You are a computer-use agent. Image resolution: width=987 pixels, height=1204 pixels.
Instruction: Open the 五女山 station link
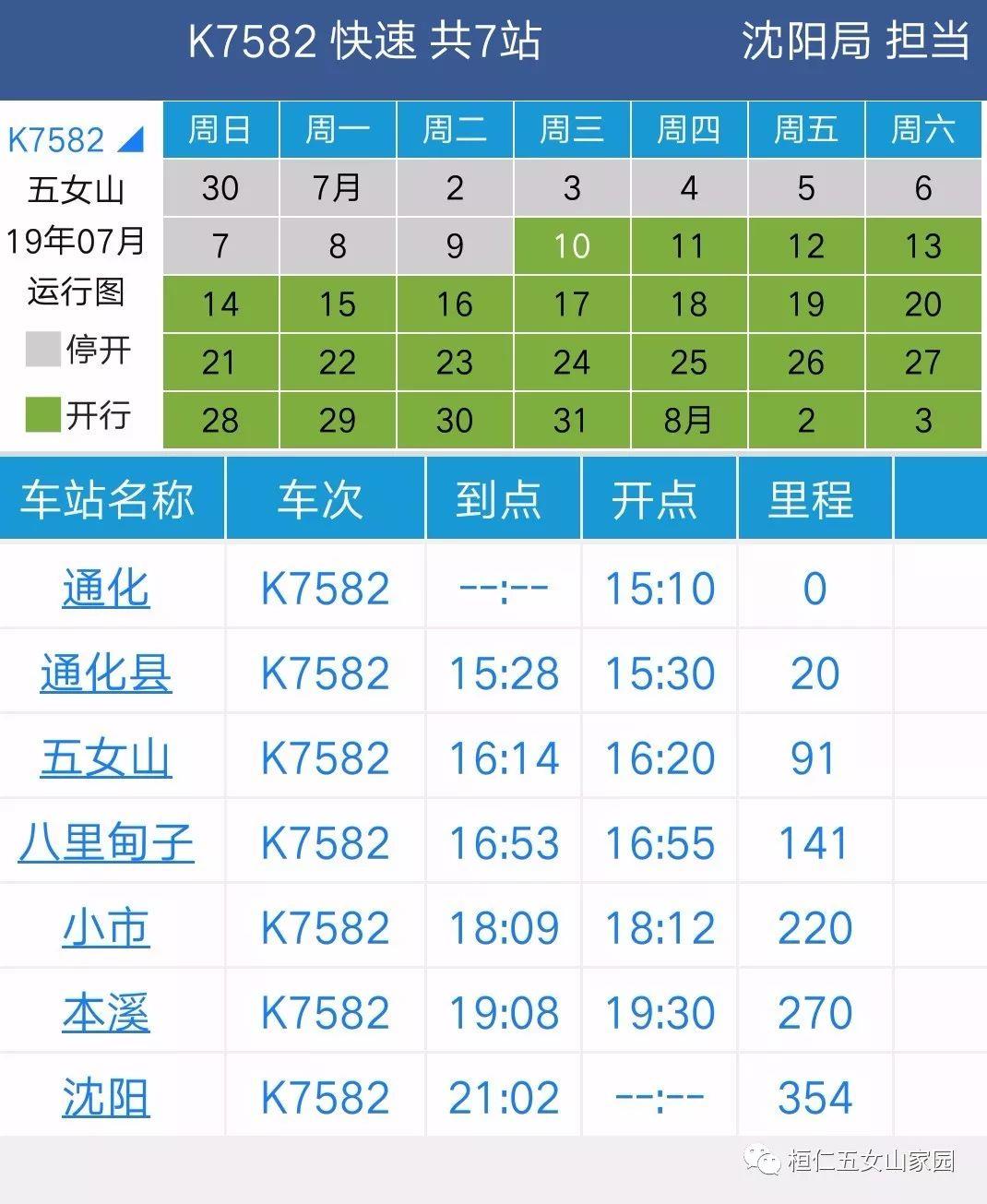(105, 757)
